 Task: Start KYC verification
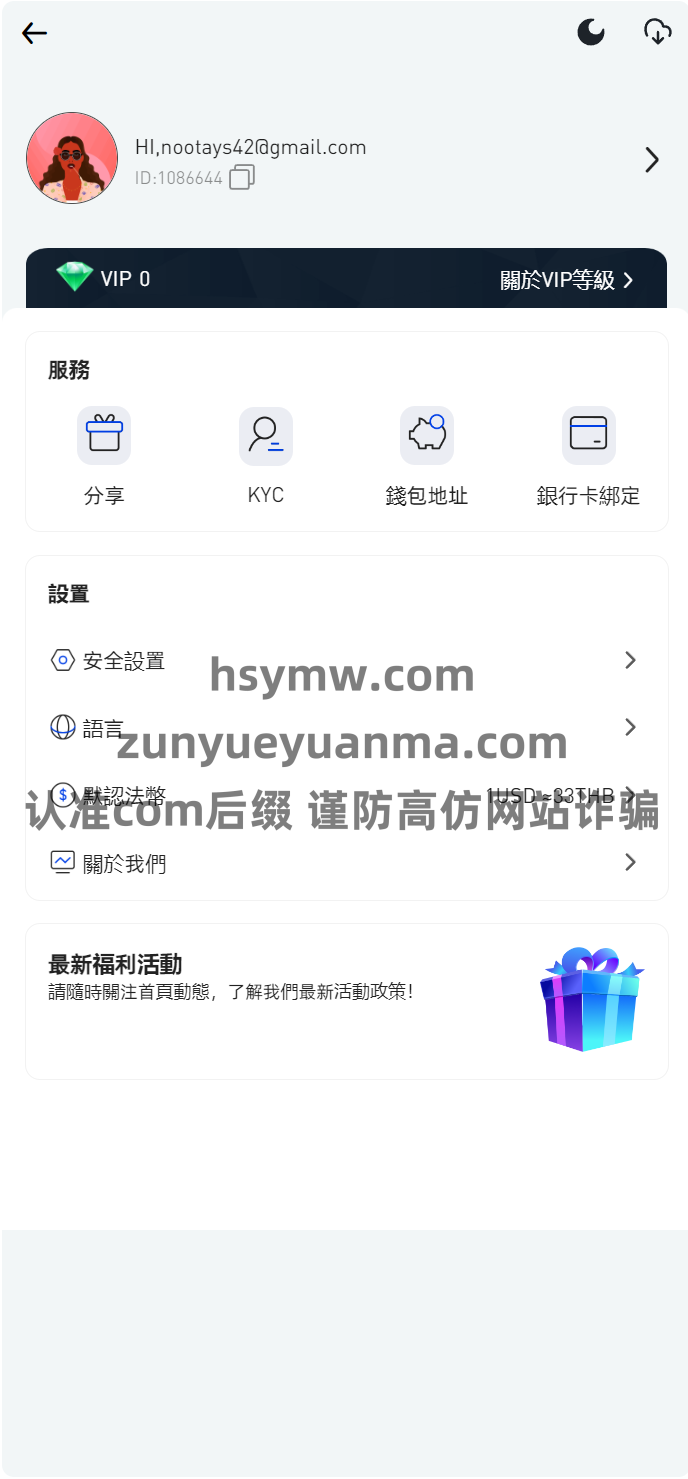[x=265, y=455]
